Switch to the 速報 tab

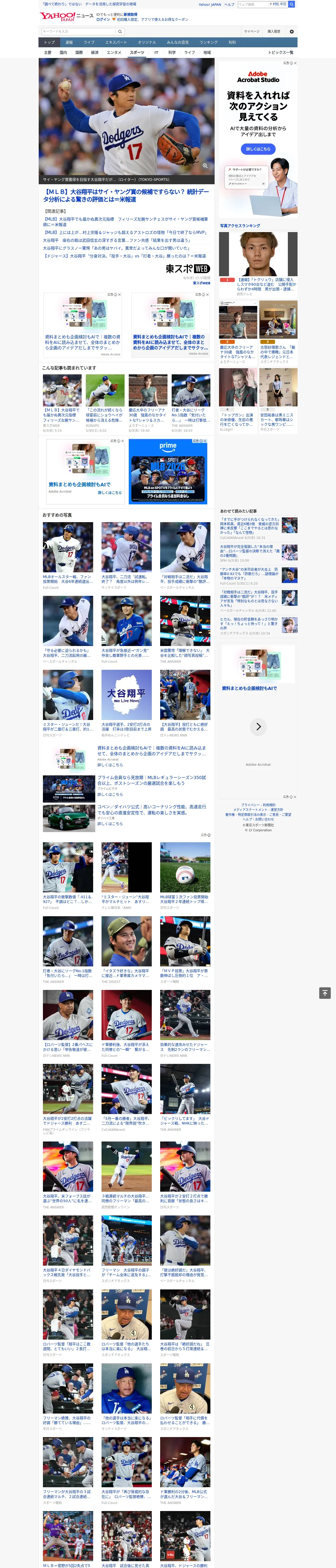[x=69, y=42]
